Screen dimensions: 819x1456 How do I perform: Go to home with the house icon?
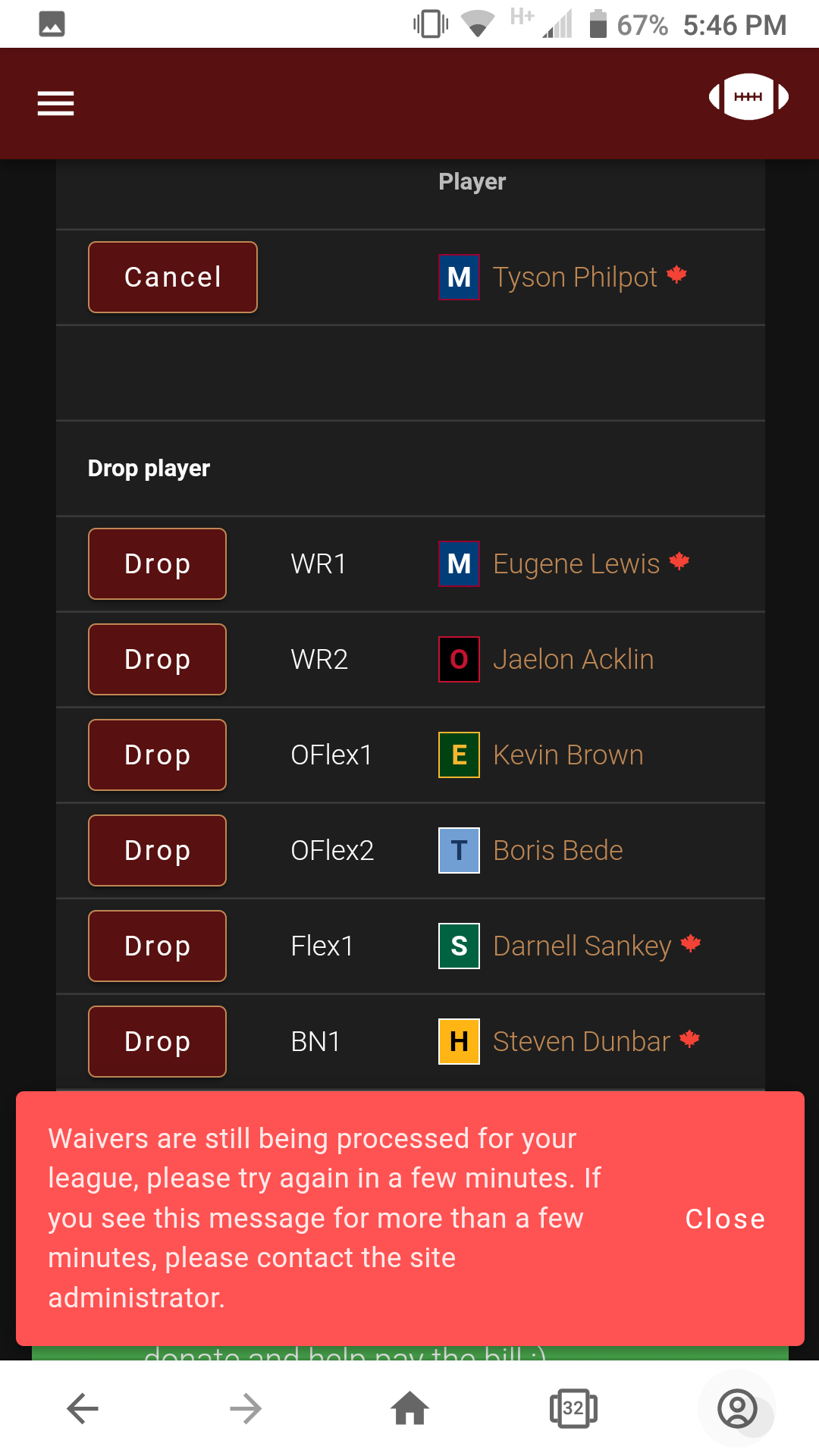(x=409, y=1408)
